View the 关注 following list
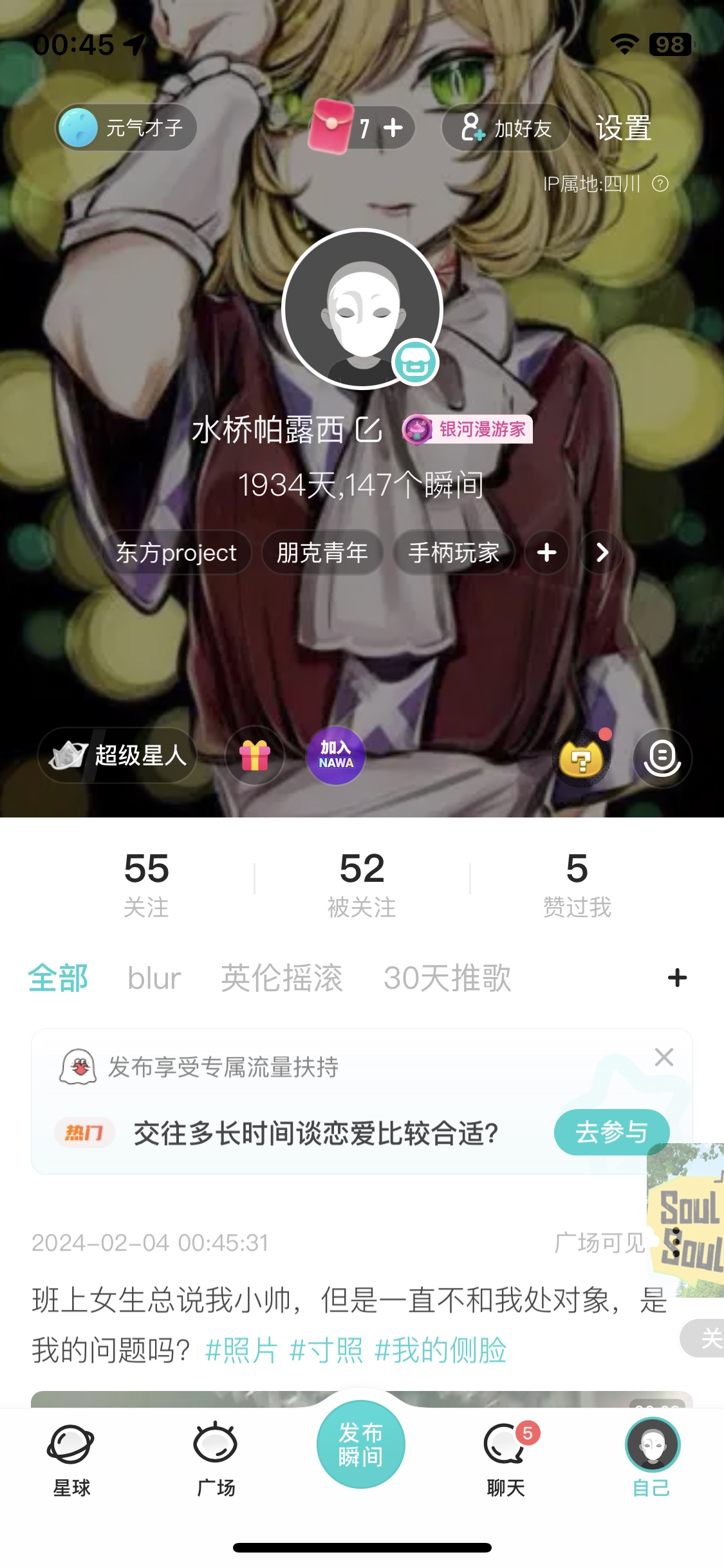This screenshot has height=1568, width=724. tap(146, 883)
